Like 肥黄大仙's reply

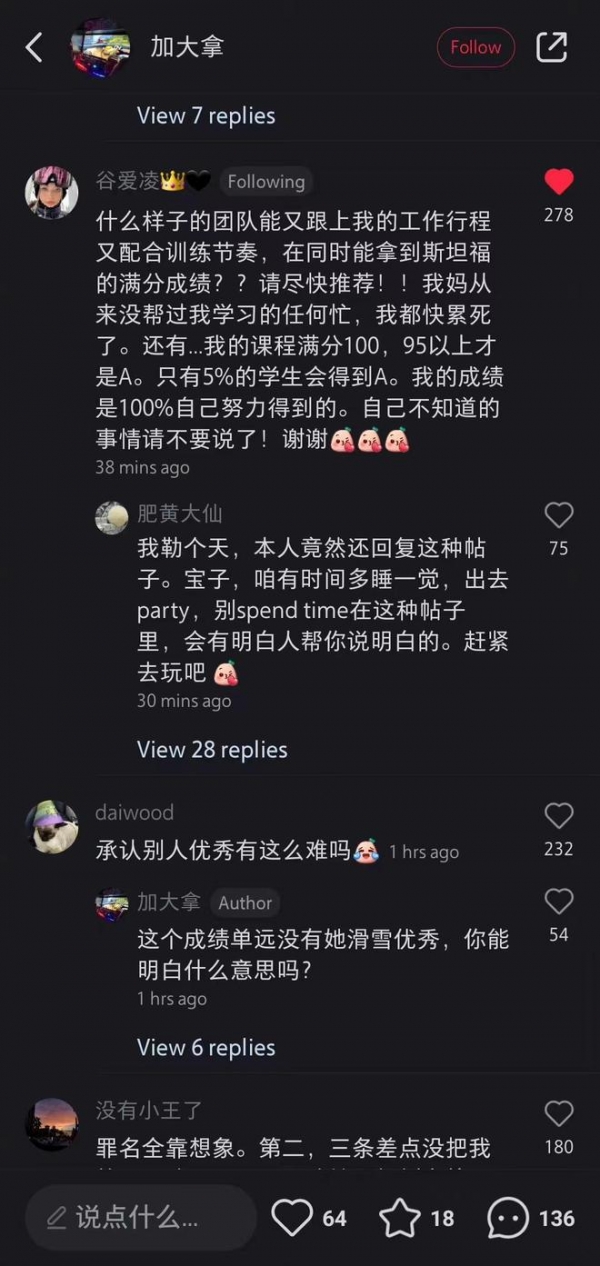(558, 516)
